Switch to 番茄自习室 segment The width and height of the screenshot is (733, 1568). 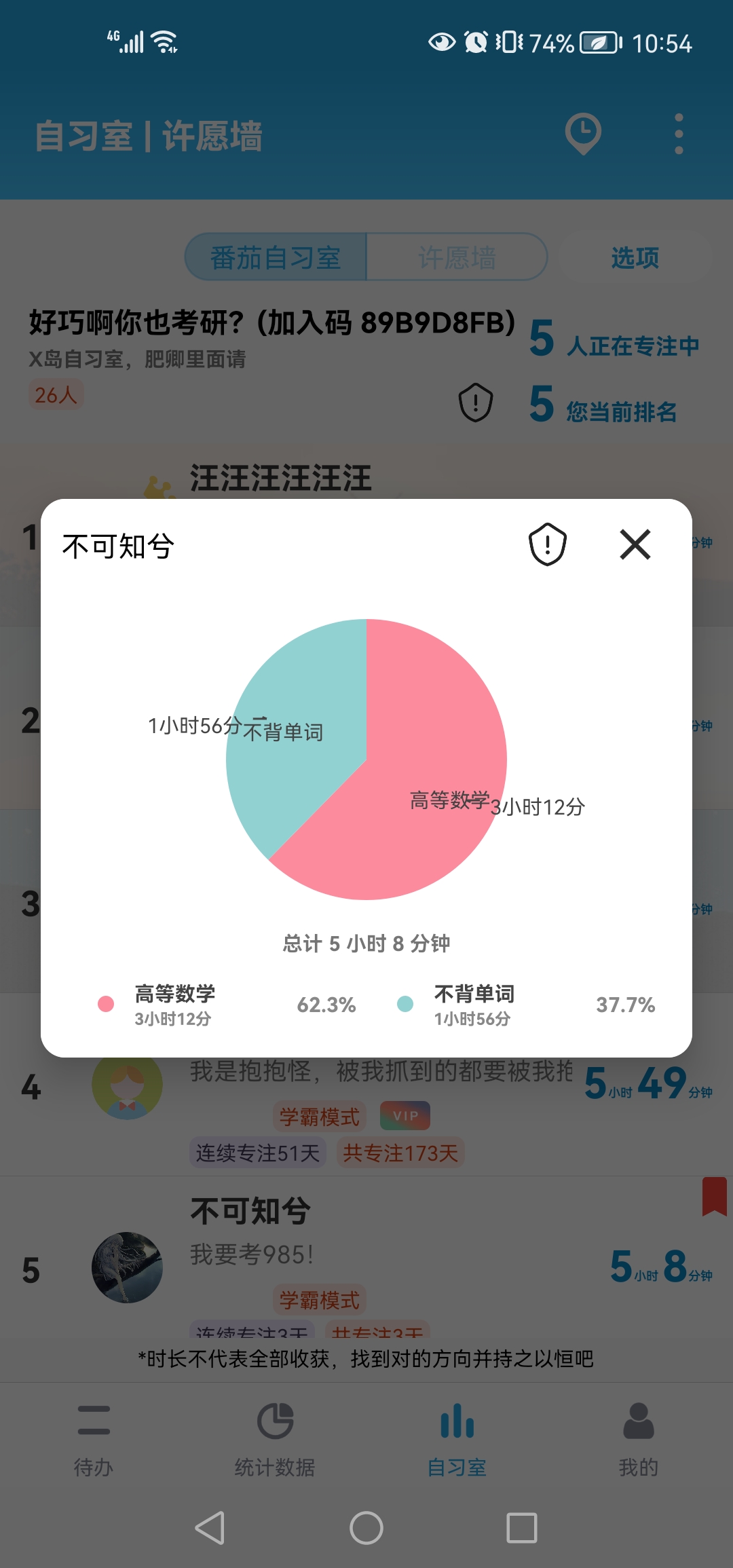(x=276, y=257)
